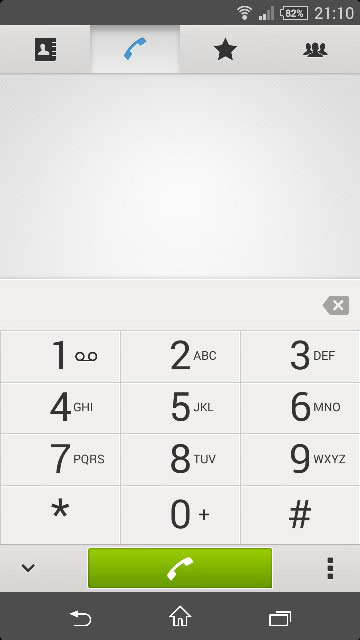
Task: Dial digit 1 voicemail key
Action: tap(60, 356)
